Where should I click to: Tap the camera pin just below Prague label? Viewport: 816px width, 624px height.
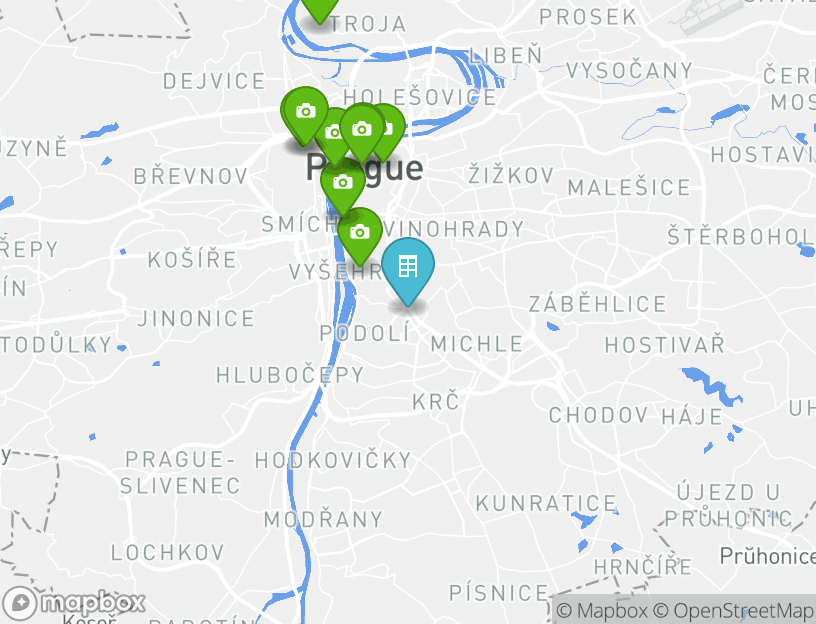(343, 184)
